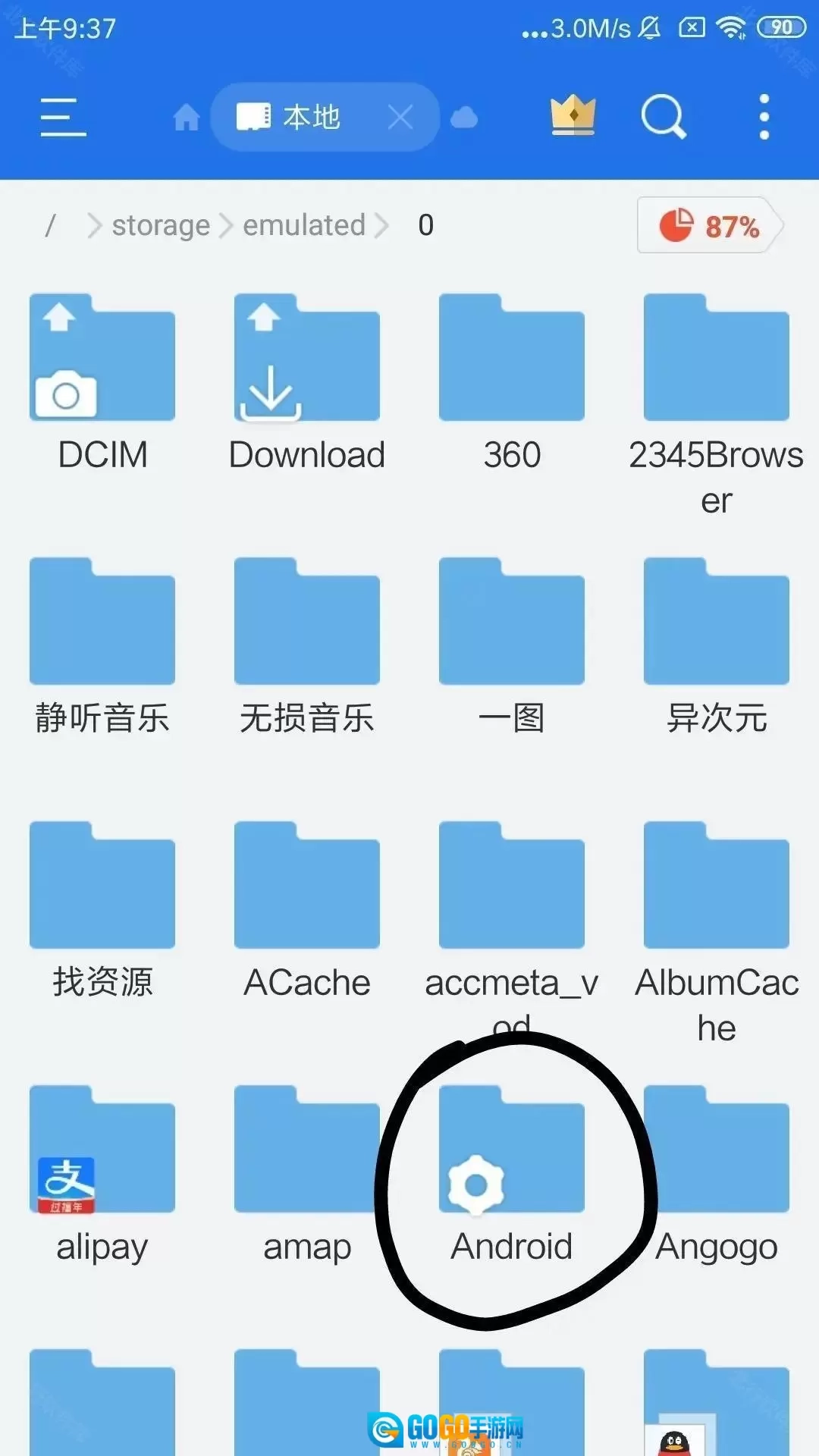This screenshot has height=1456, width=819.
Task: Open the hamburger drawer menu
Action: pos(63,118)
